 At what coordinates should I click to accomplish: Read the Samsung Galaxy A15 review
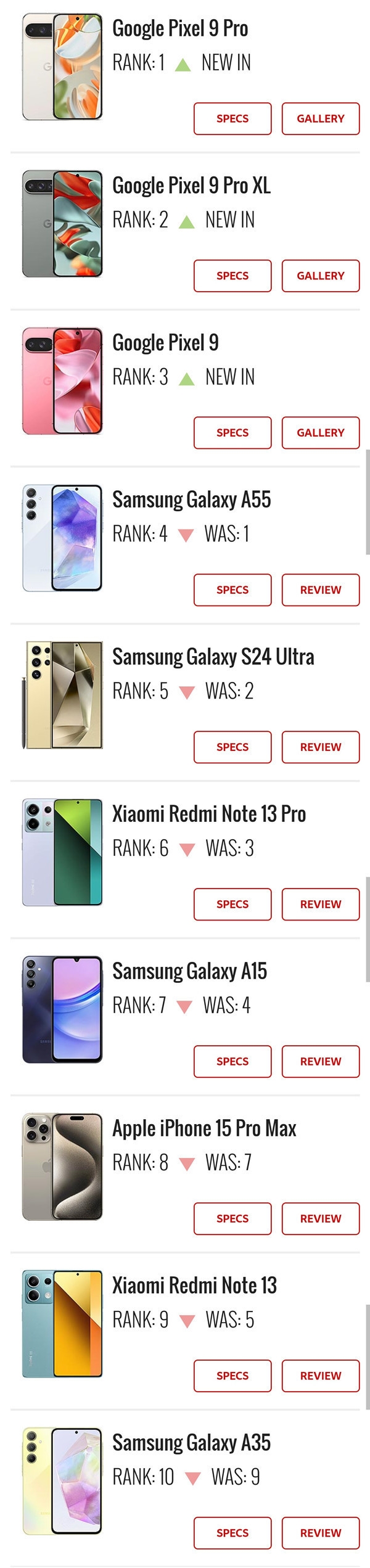pyautogui.click(x=320, y=1062)
